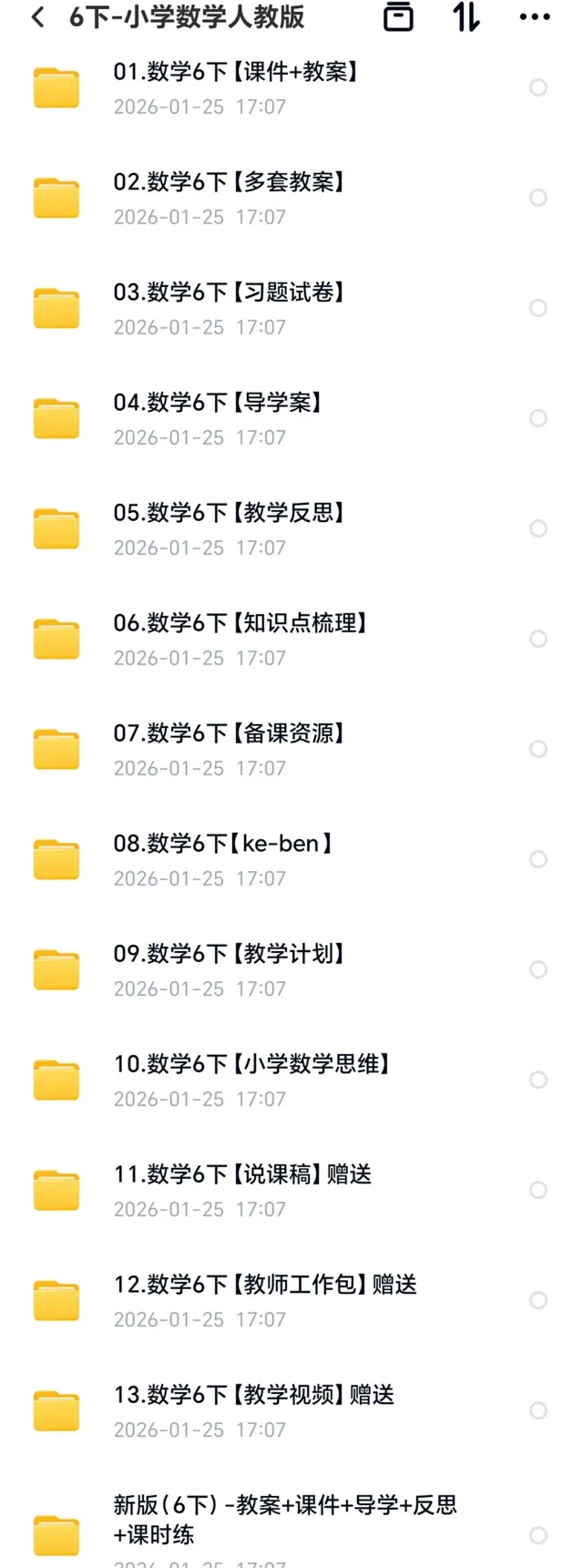Open the transfer list icon
Image resolution: width=583 pixels, height=1568 pixels.
point(398,17)
